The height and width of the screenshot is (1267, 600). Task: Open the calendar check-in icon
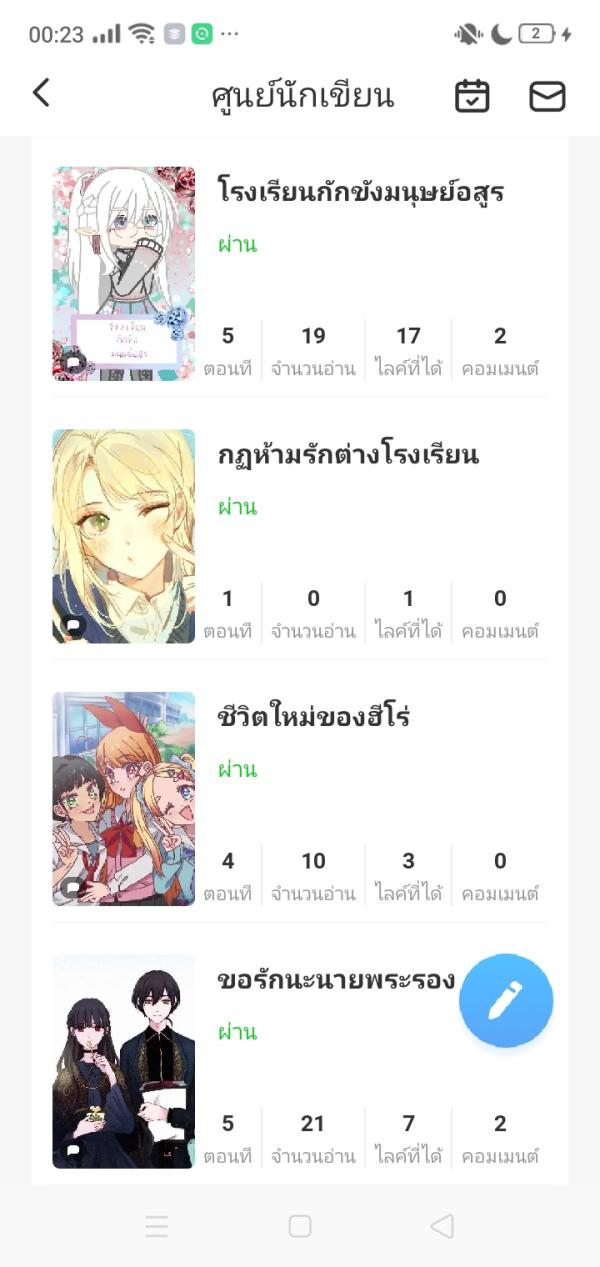(x=472, y=96)
